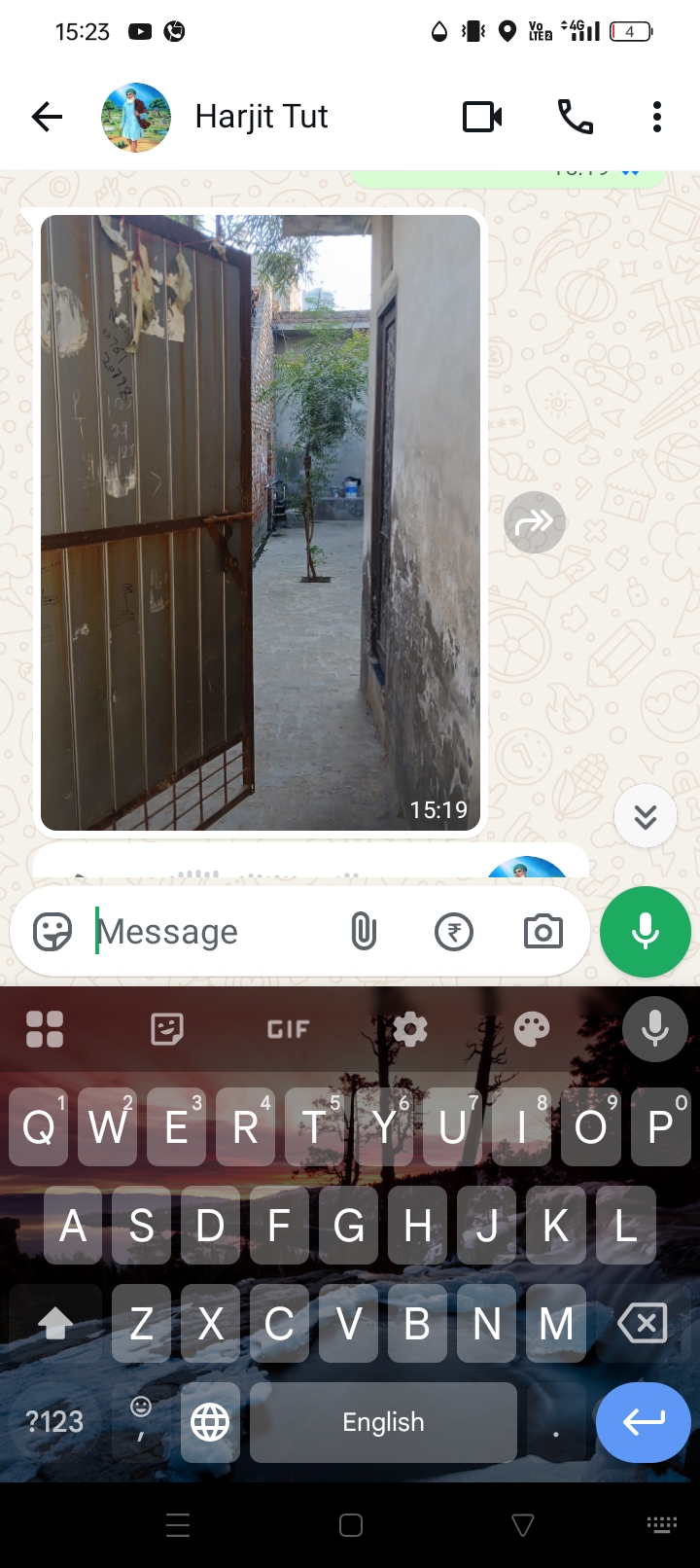700x1568 pixels.
Task: Start a voice call with Harjit Tut
Action: point(575,118)
